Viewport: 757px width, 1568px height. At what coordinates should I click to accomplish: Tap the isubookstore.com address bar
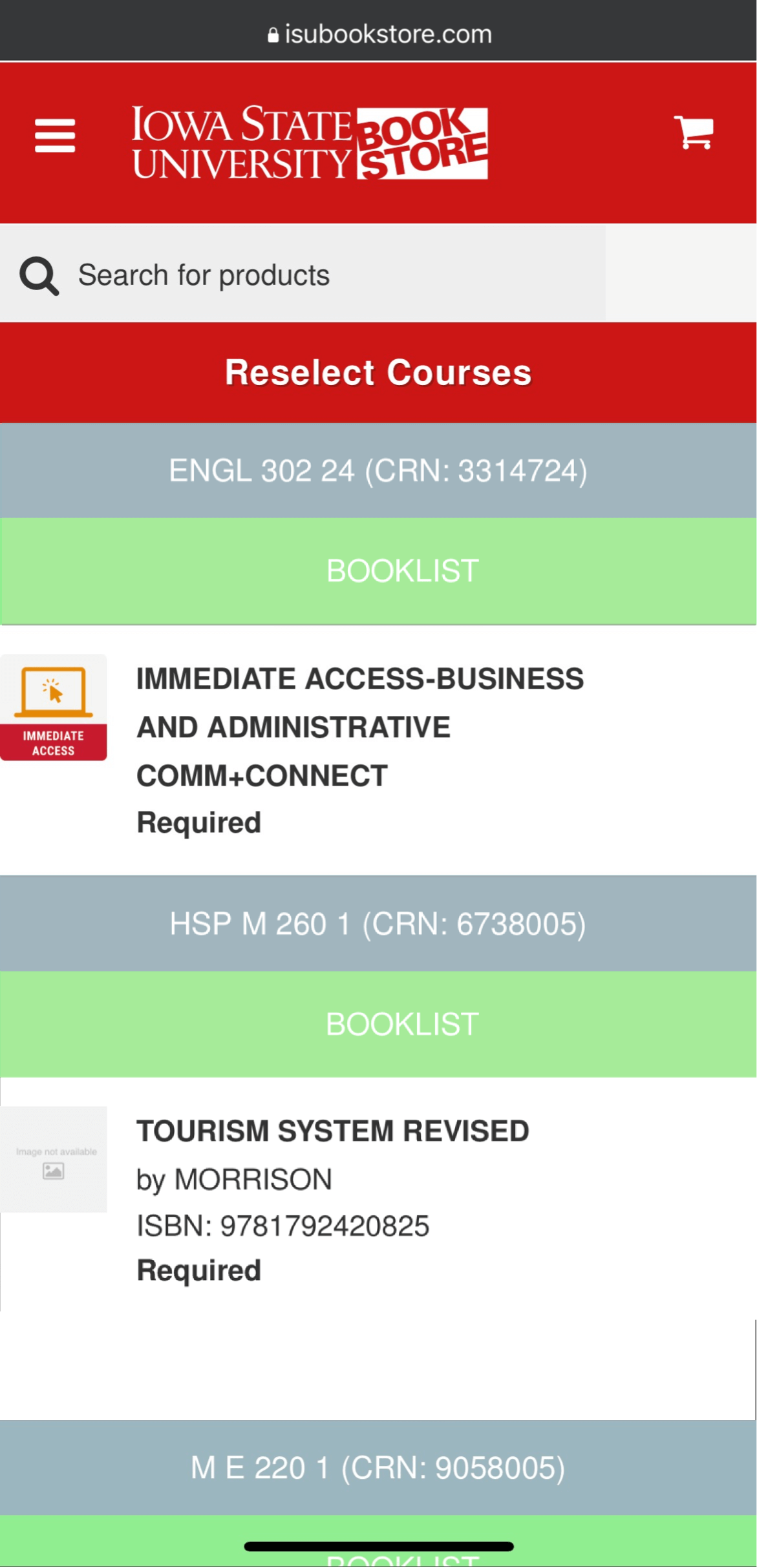[379, 34]
